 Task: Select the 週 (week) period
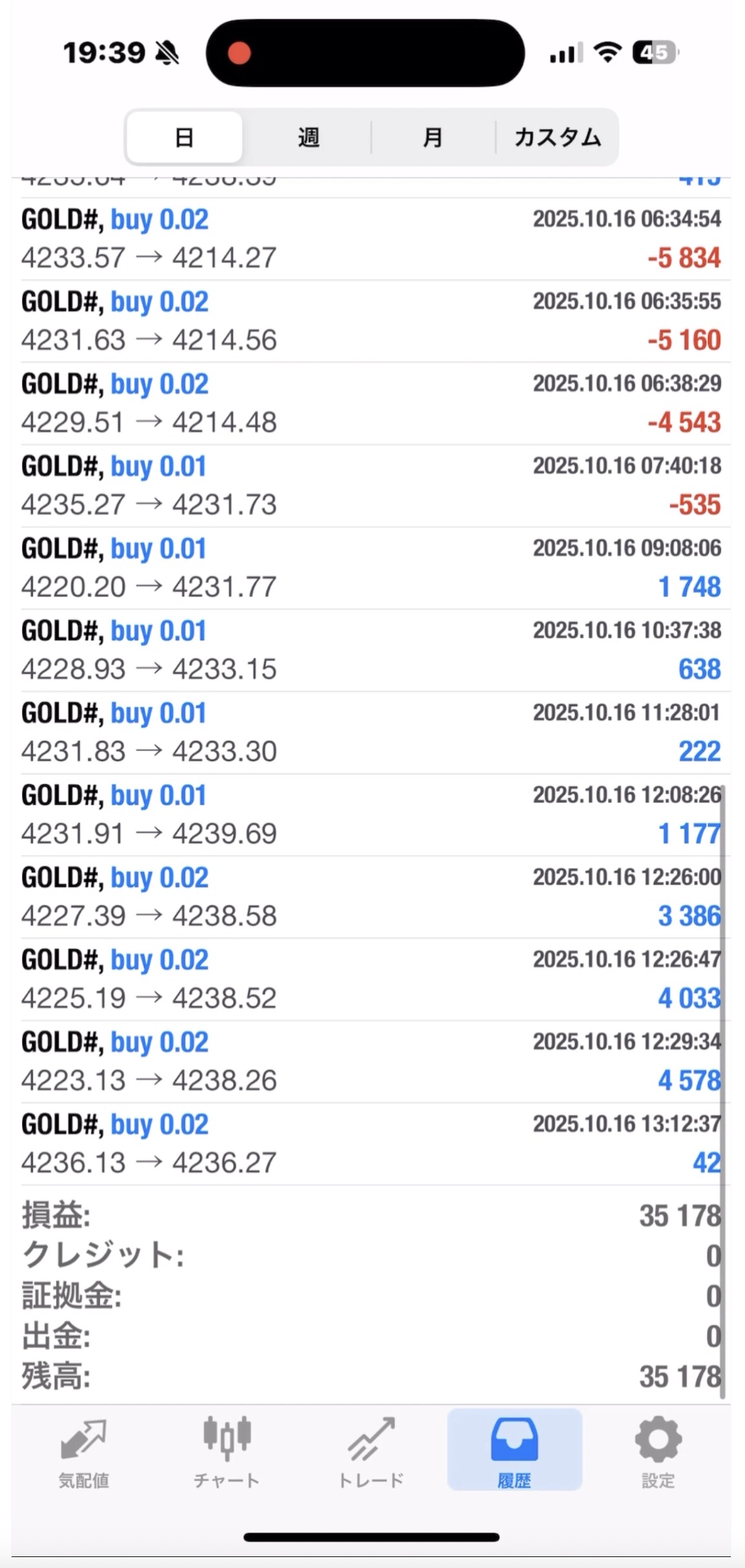coord(308,137)
